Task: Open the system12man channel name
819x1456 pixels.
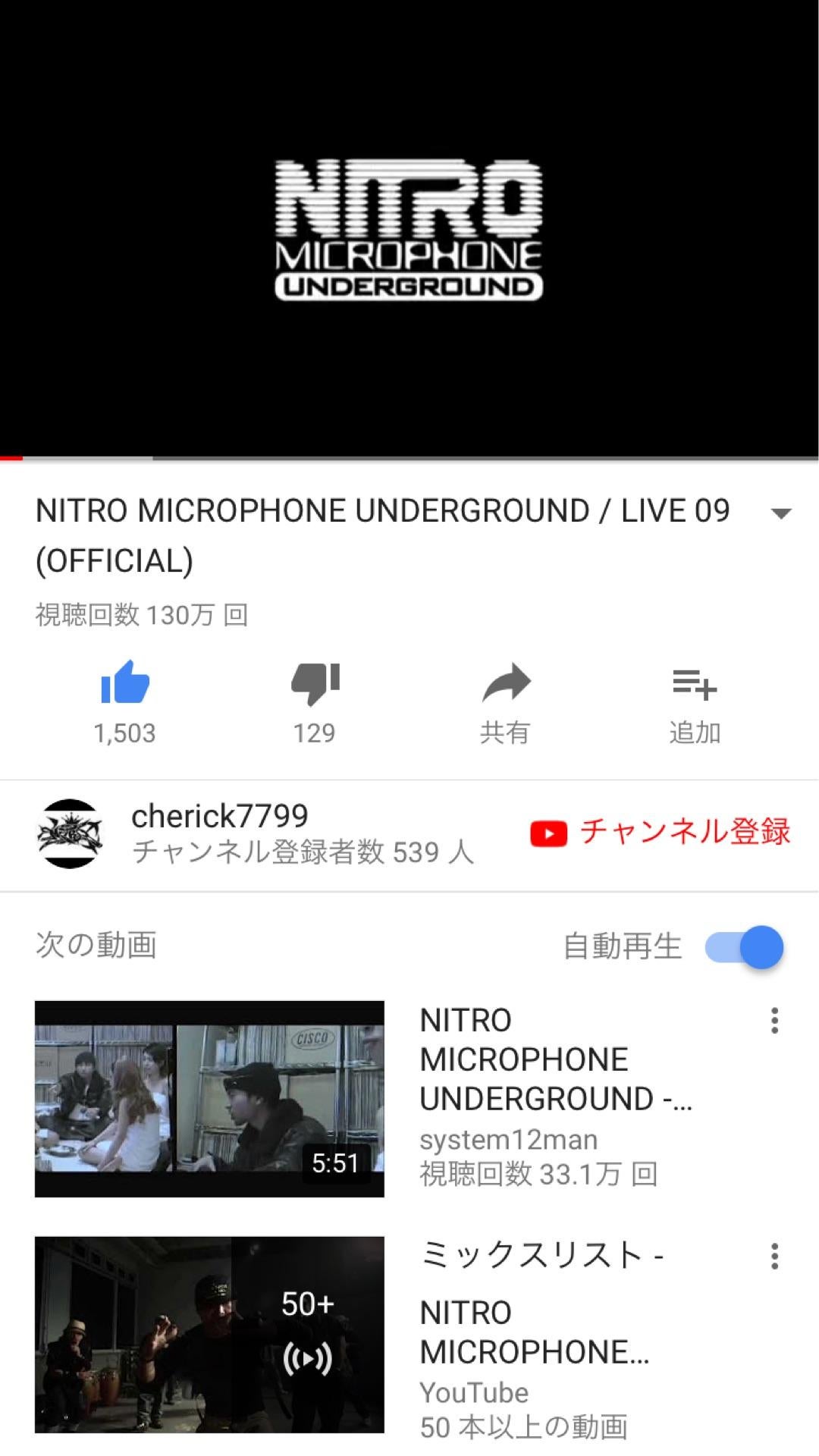Action: [x=509, y=1139]
